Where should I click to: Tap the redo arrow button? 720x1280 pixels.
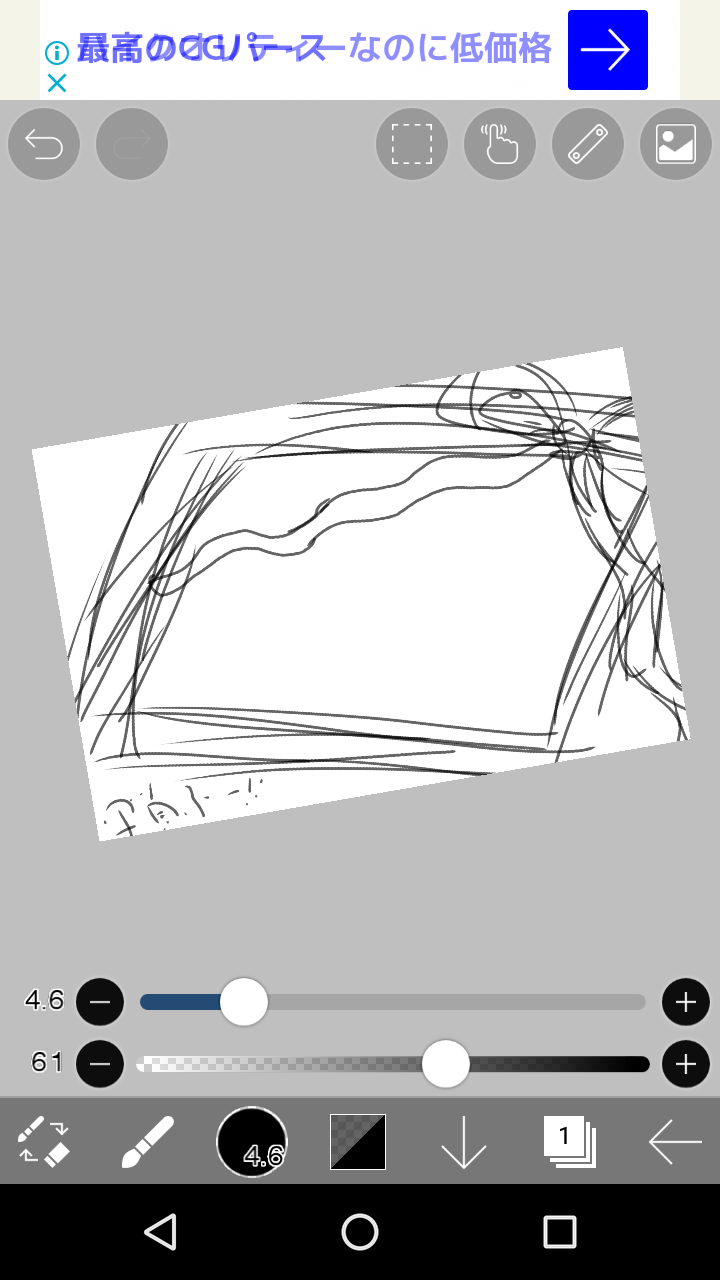[x=132, y=144]
